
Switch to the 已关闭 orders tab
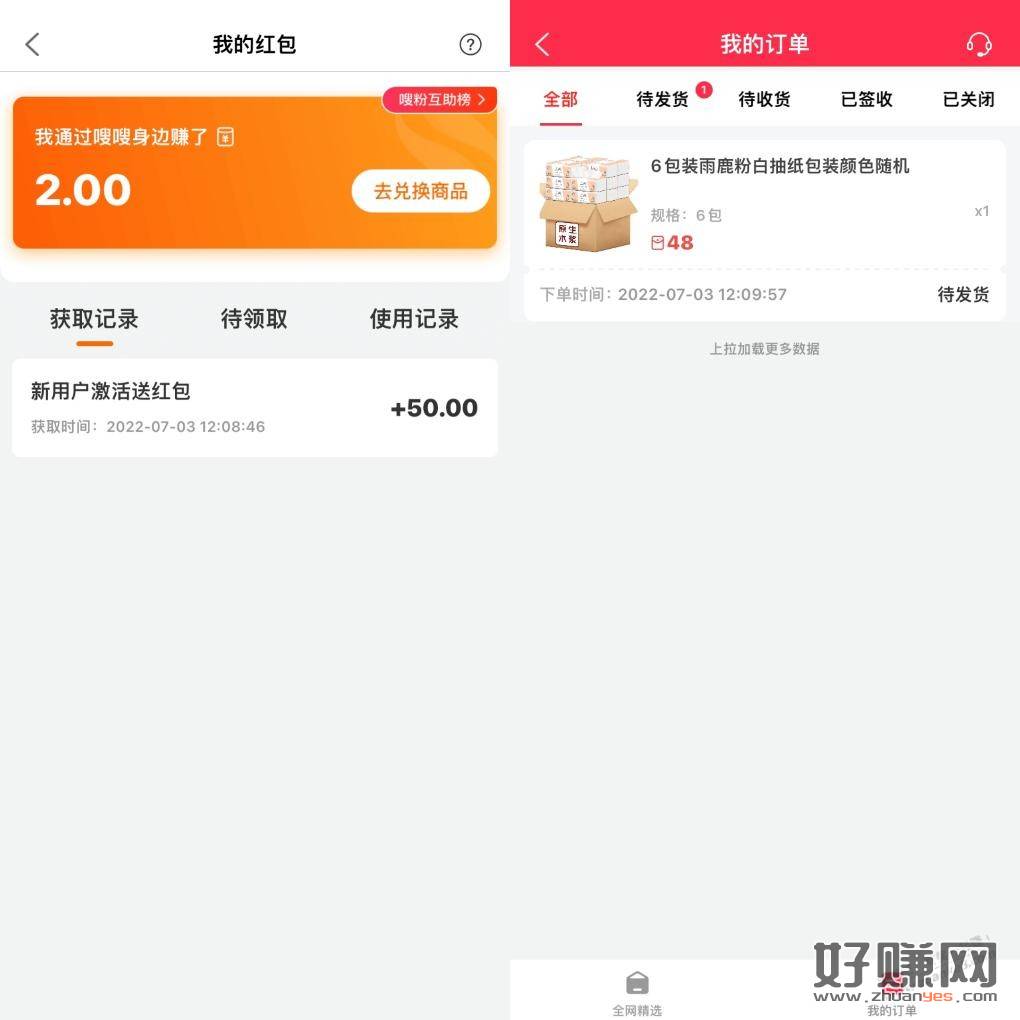click(969, 99)
